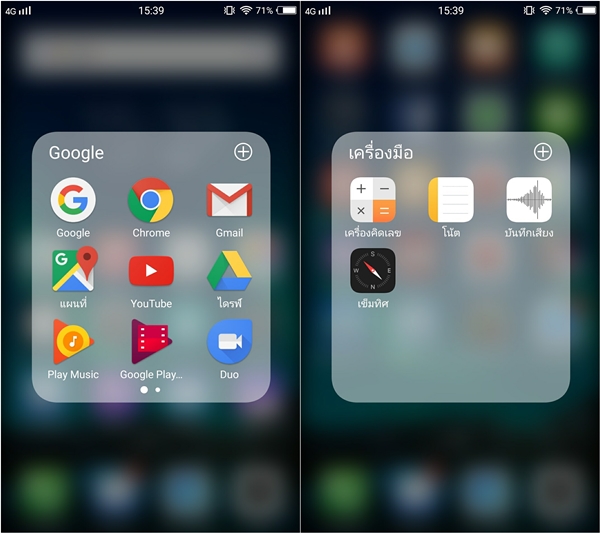Open the เข็มทิศ compass
Image resolution: width=600 pixels, height=533 pixels.
pyautogui.click(x=373, y=271)
